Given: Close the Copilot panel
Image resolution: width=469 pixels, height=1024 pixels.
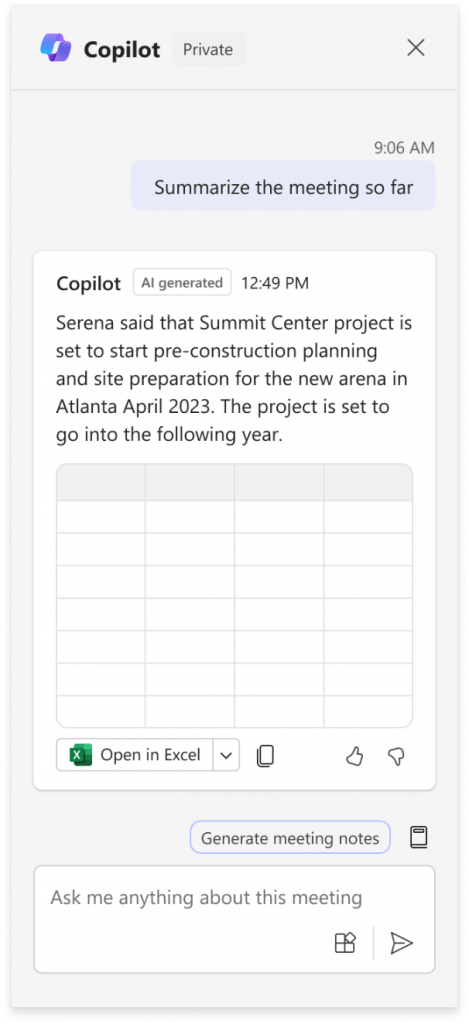Looking at the screenshot, I should (416, 48).
